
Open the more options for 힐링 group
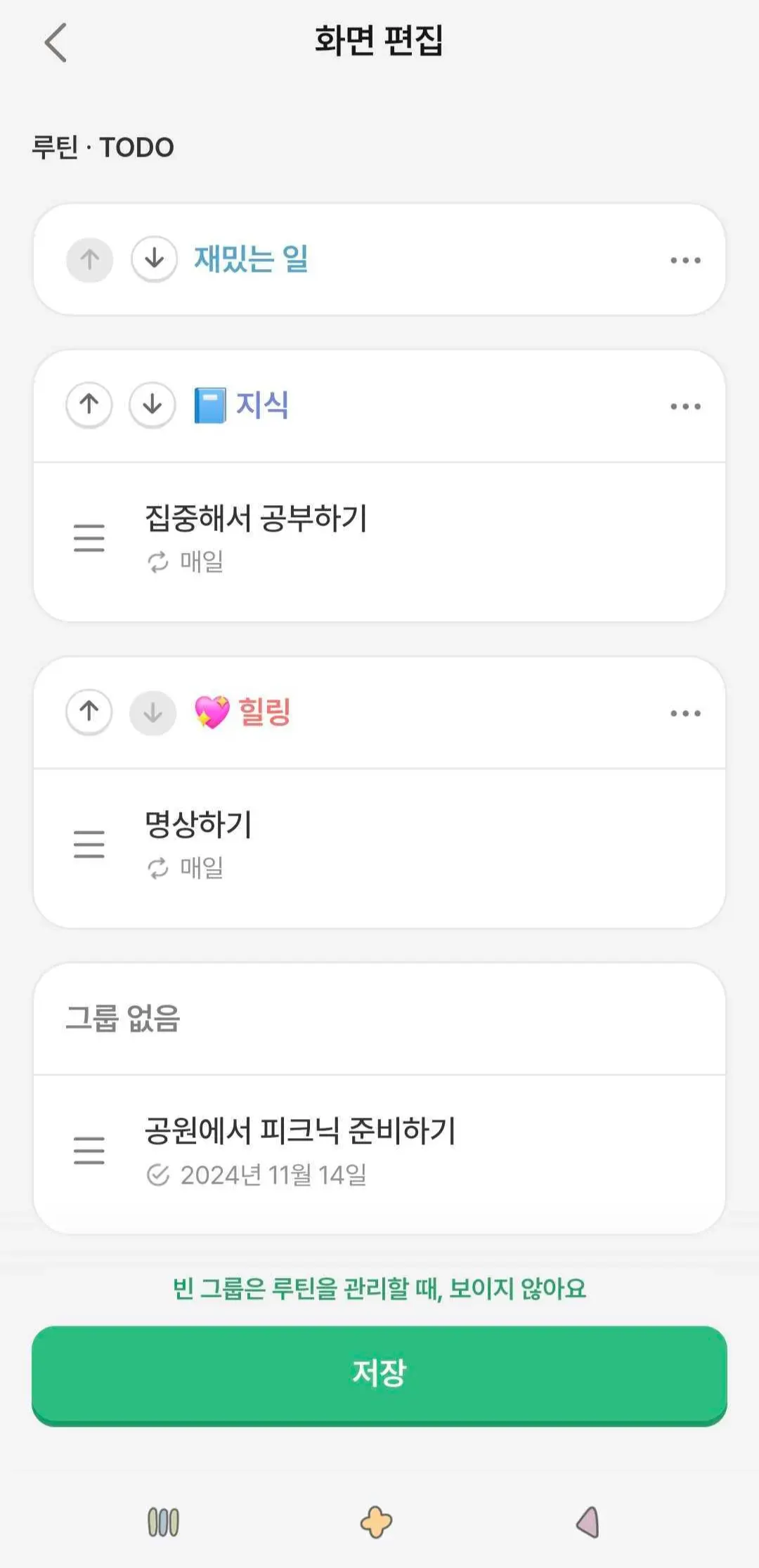(685, 713)
